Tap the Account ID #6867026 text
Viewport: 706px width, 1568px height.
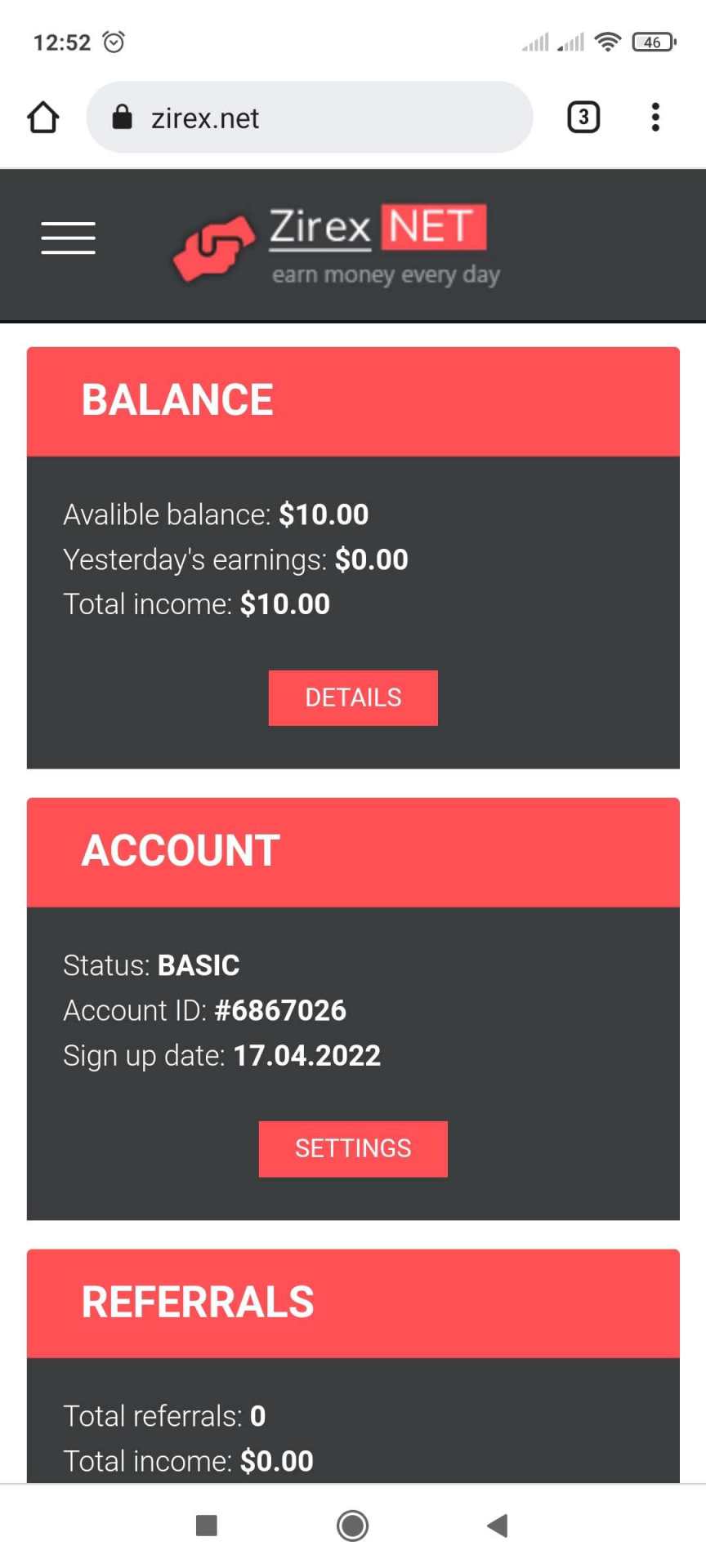pyautogui.click(x=204, y=1010)
